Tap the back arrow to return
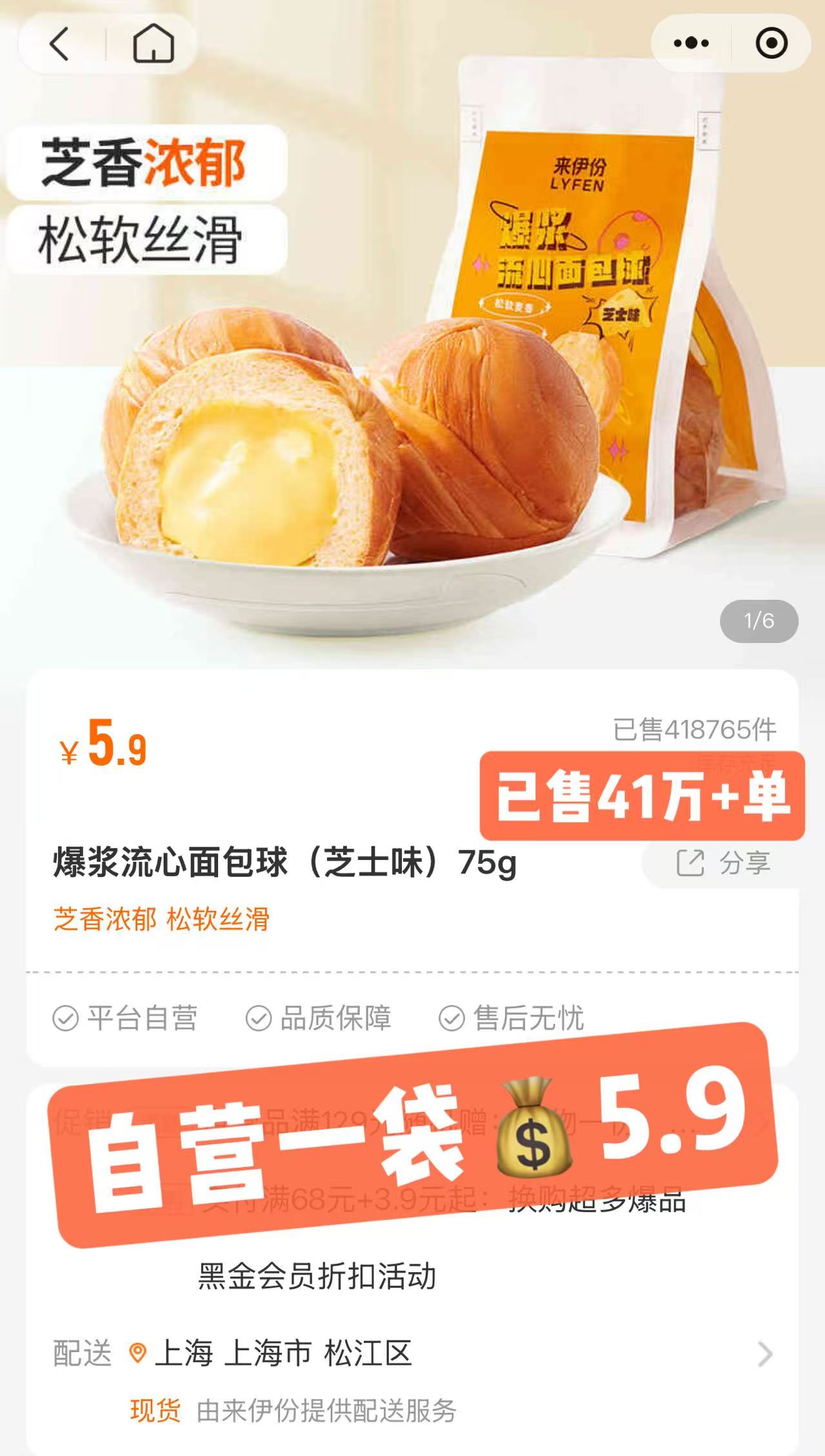This screenshot has width=825, height=1456. [x=59, y=43]
